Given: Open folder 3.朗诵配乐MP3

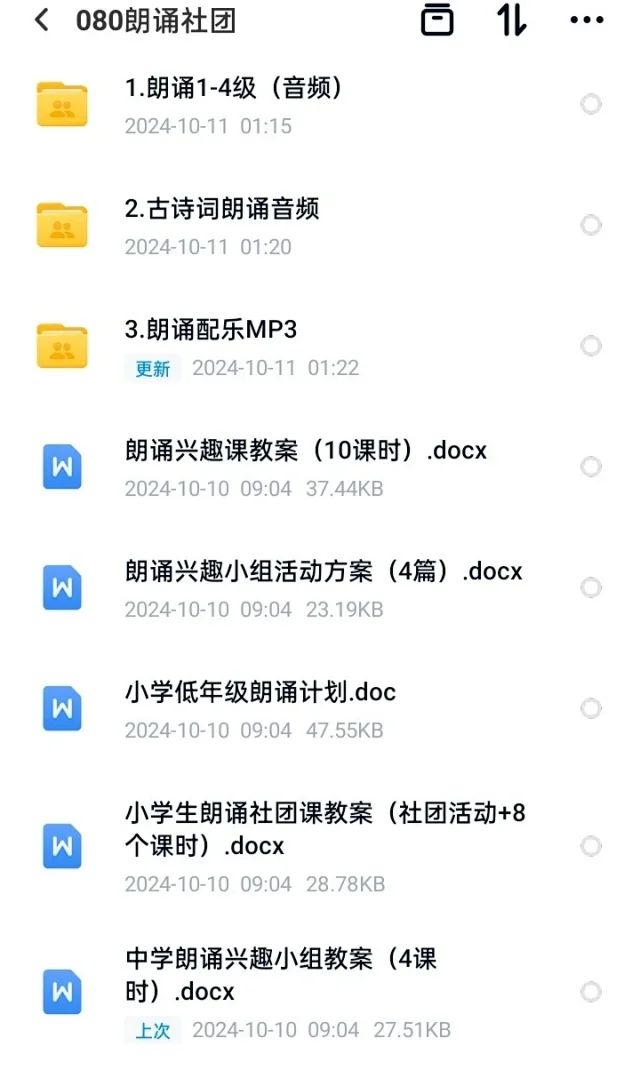Looking at the screenshot, I should click(211, 330).
